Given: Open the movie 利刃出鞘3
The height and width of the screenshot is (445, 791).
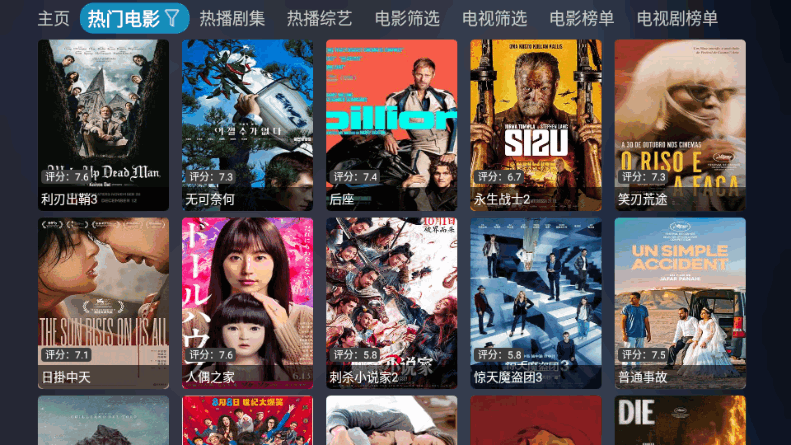Looking at the screenshot, I should tap(103, 124).
